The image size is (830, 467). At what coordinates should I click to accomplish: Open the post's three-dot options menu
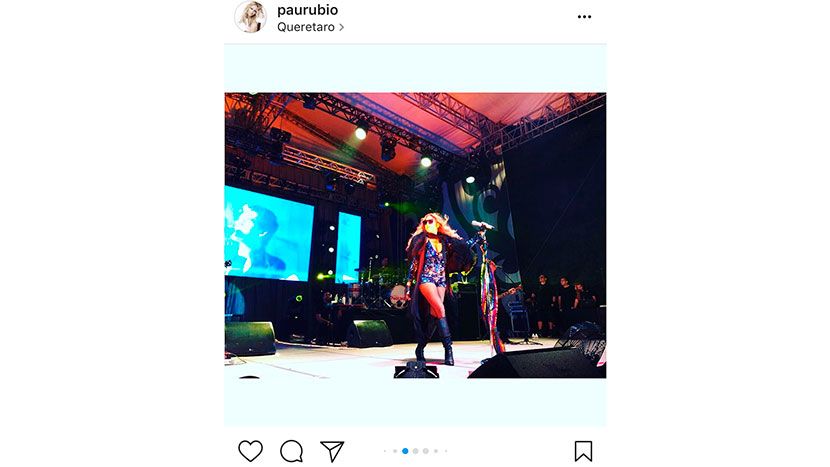pyautogui.click(x=584, y=17)
